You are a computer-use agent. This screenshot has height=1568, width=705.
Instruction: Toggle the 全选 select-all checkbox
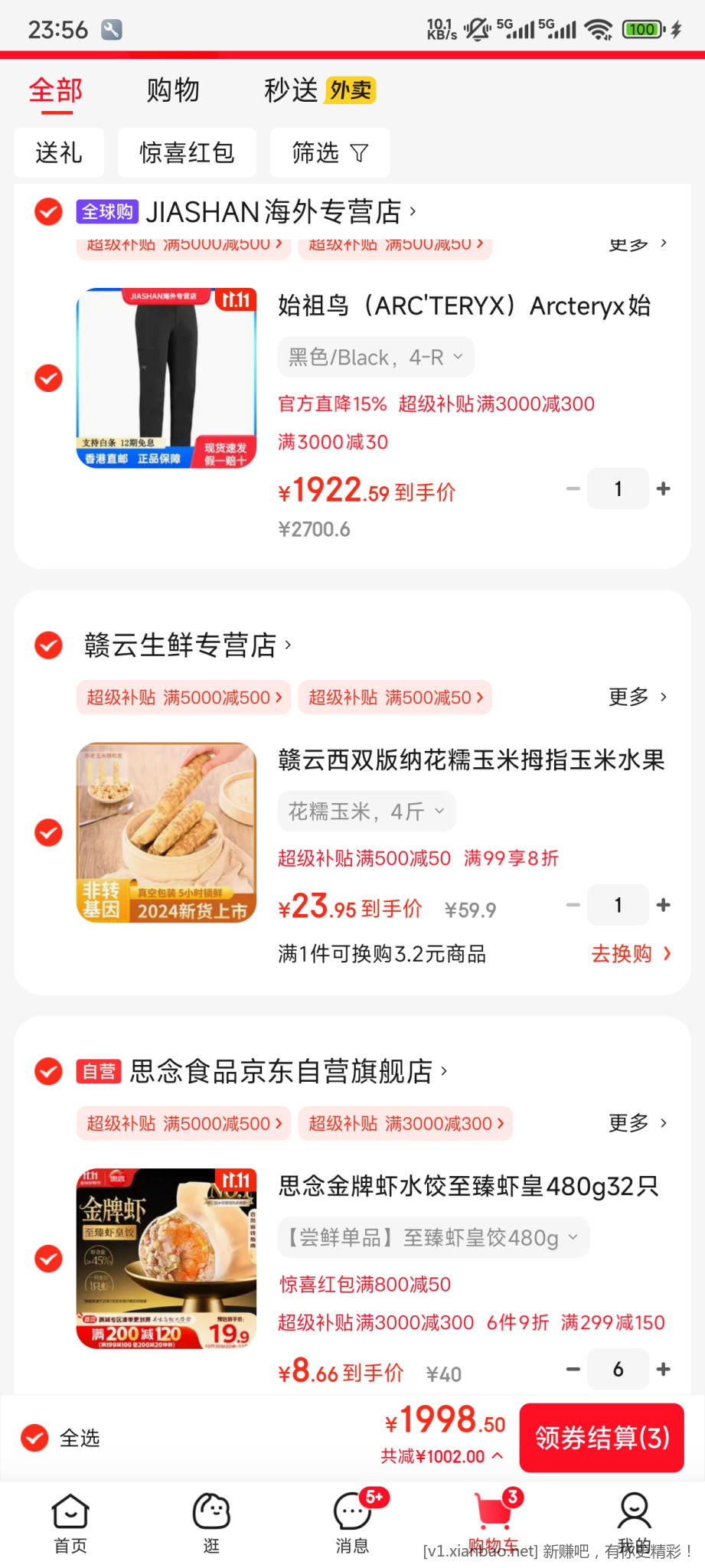click(37, 1437)
